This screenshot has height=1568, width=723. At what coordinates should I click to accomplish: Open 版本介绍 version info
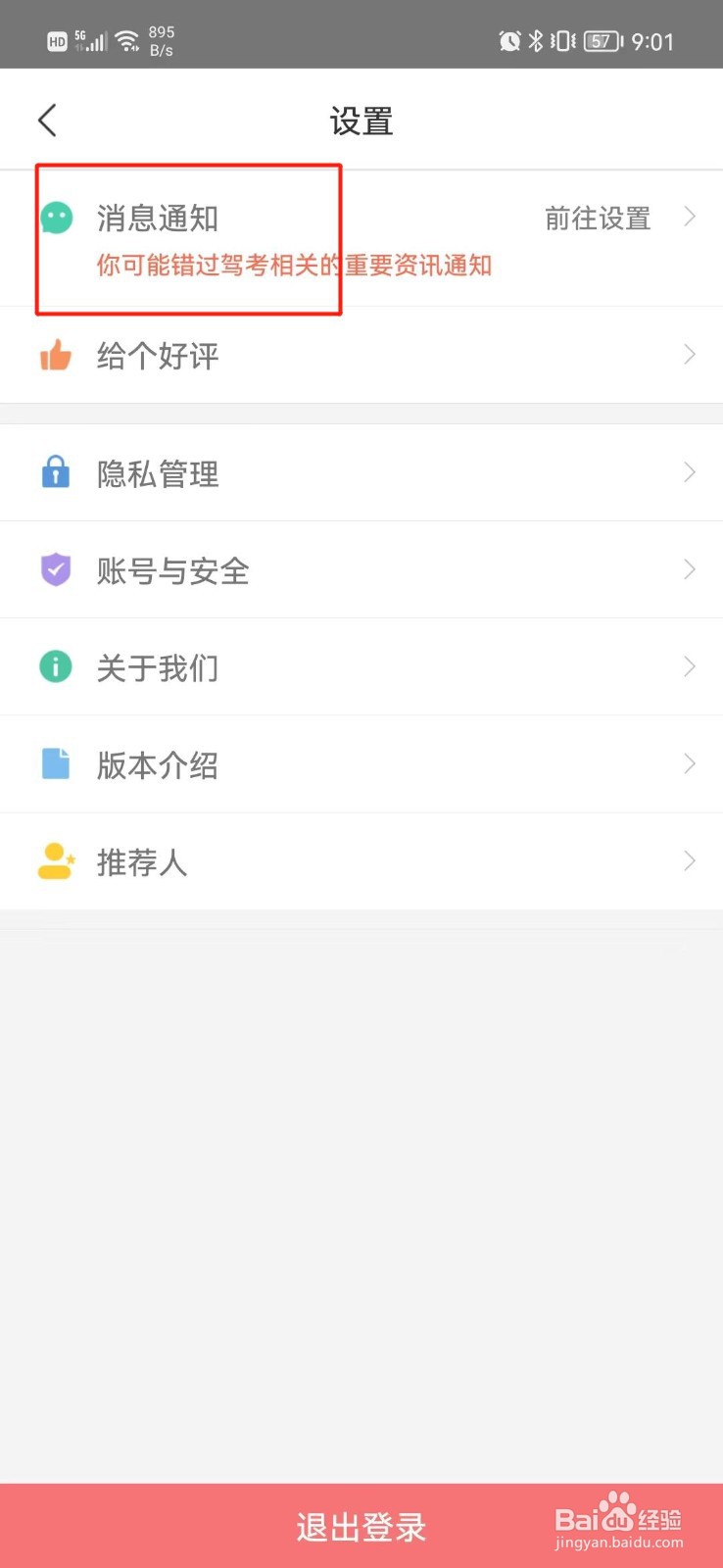[x=361, y=763]
